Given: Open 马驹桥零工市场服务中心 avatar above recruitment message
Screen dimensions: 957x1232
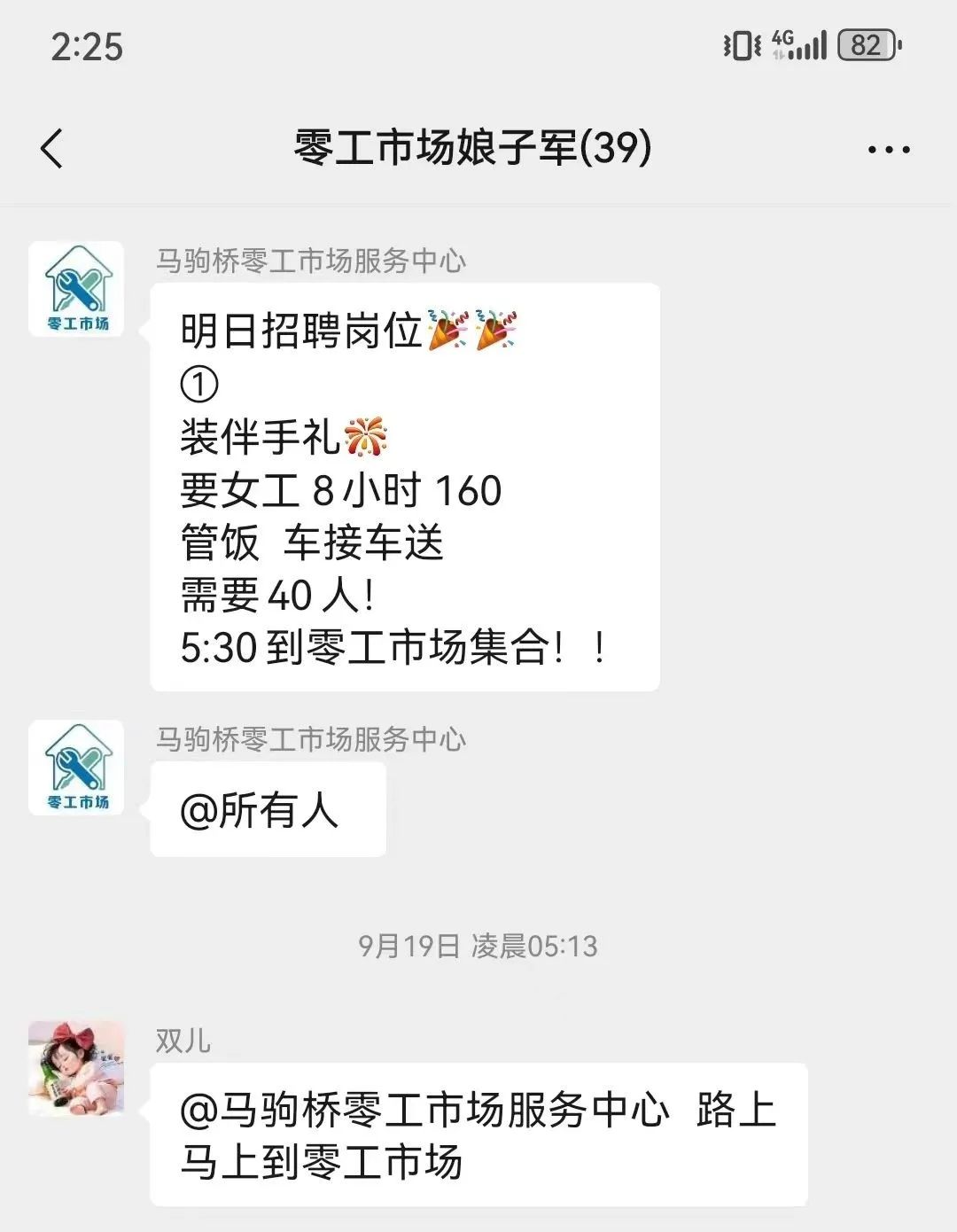Looking at the screenshot, I should (x=76, y=289).
